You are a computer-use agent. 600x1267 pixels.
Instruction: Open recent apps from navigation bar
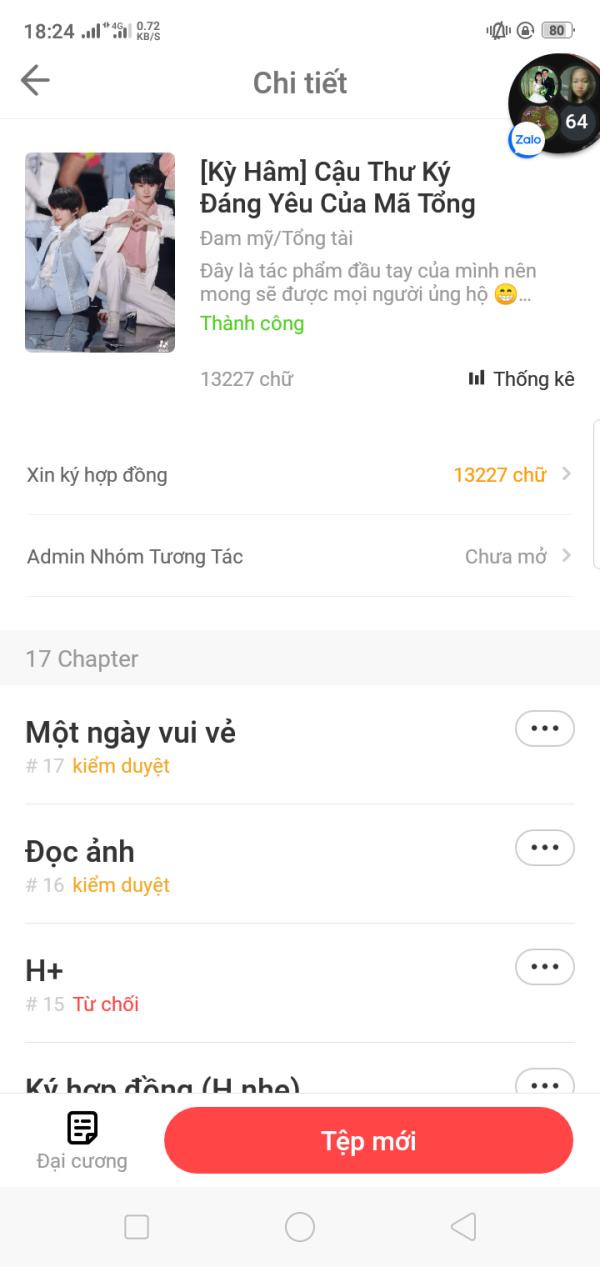[x=137, y=1227]
